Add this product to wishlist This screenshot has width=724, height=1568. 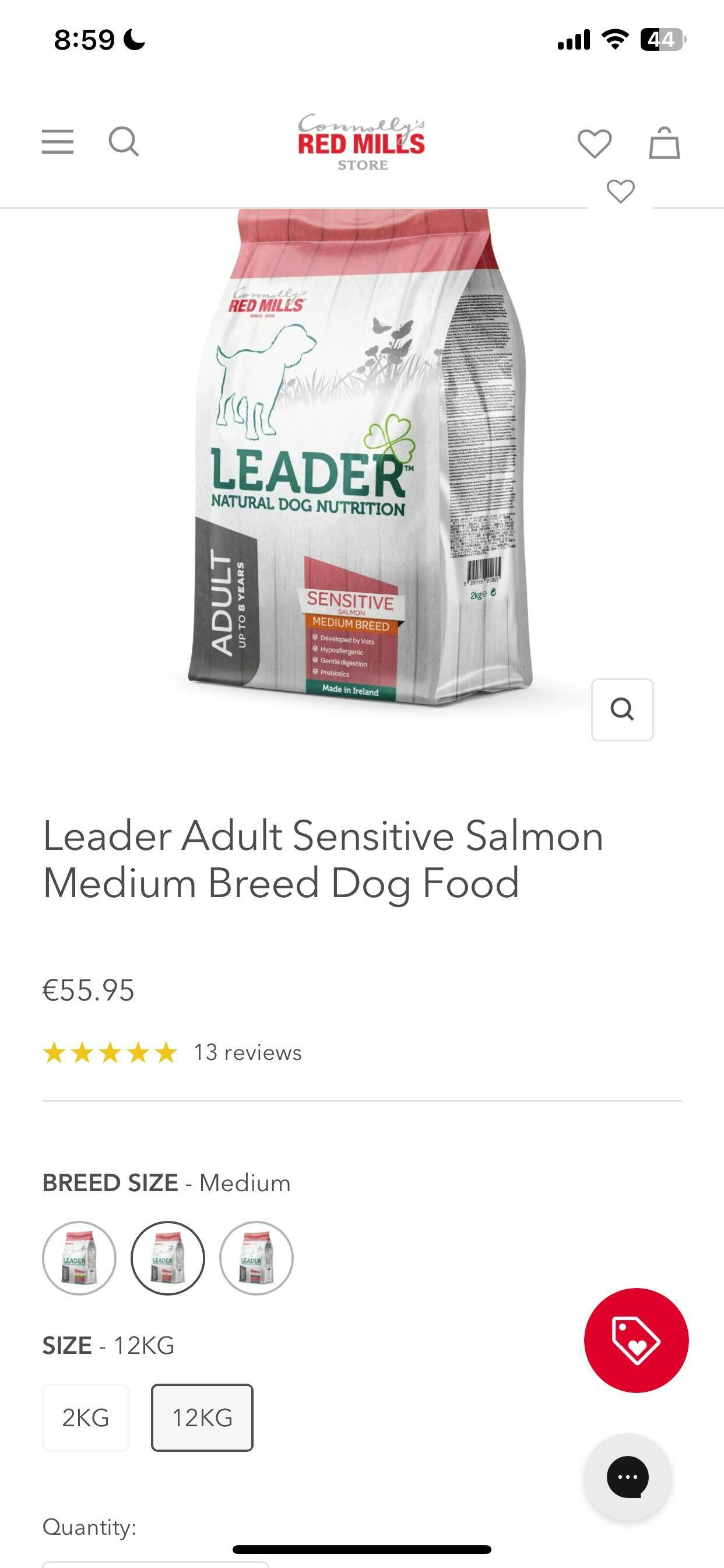pos(621,192)
